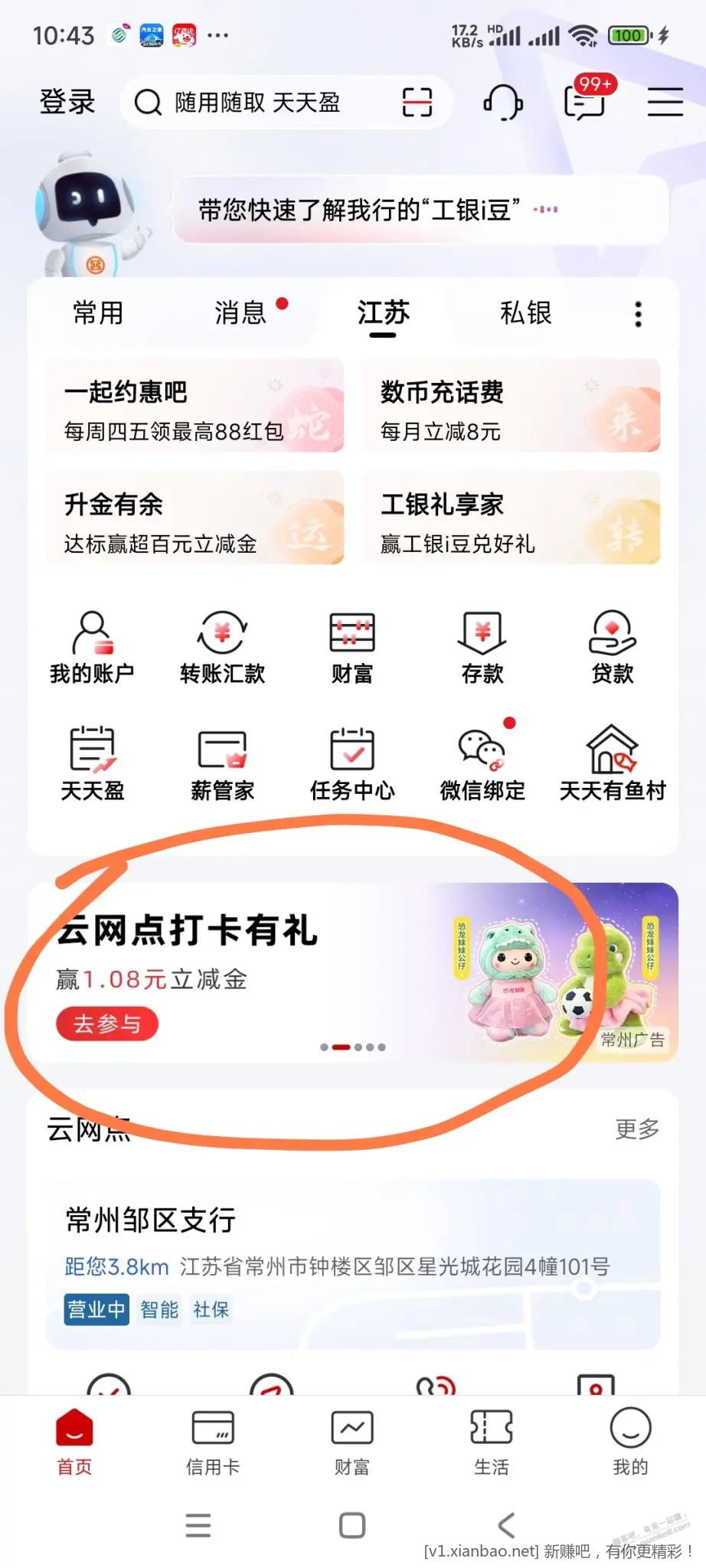Open the 数币充话费 promotion card

pos(511,406)
